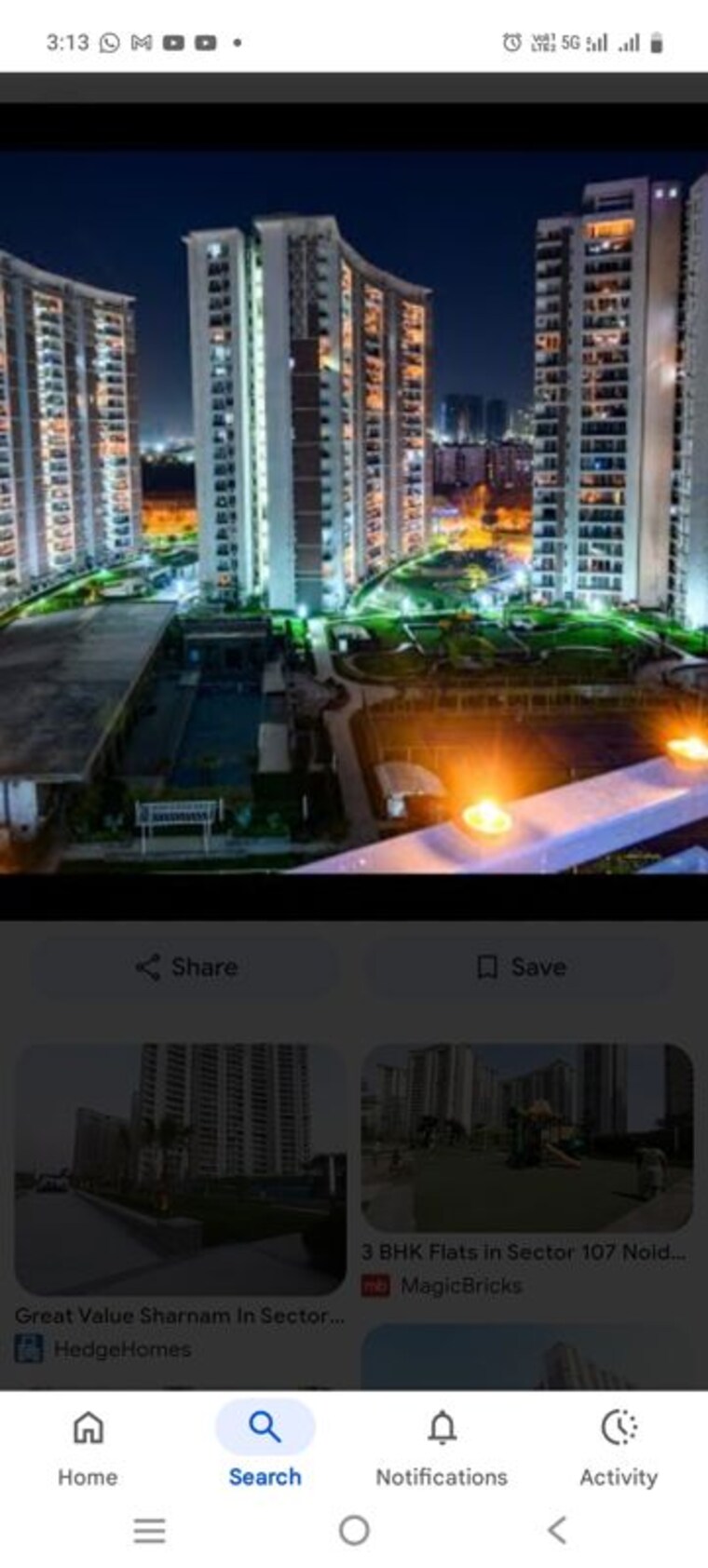Open the 3 BHK Flats MagicBricks result
This screenshot has height=1568, width=708.
click(x=526, y=1138)
